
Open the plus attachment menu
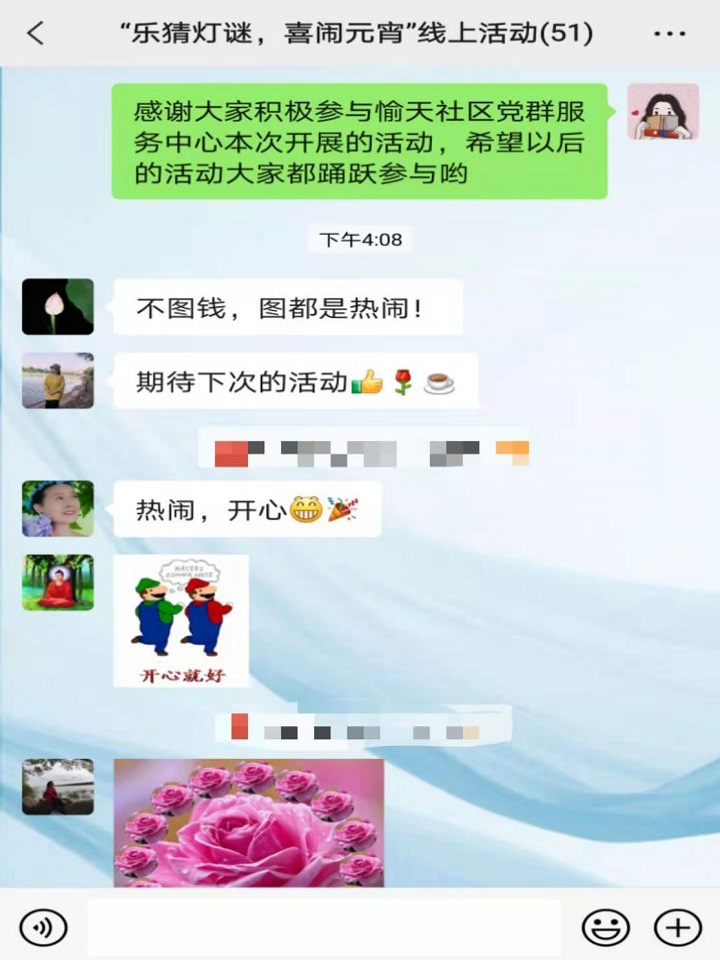(677, 928)
